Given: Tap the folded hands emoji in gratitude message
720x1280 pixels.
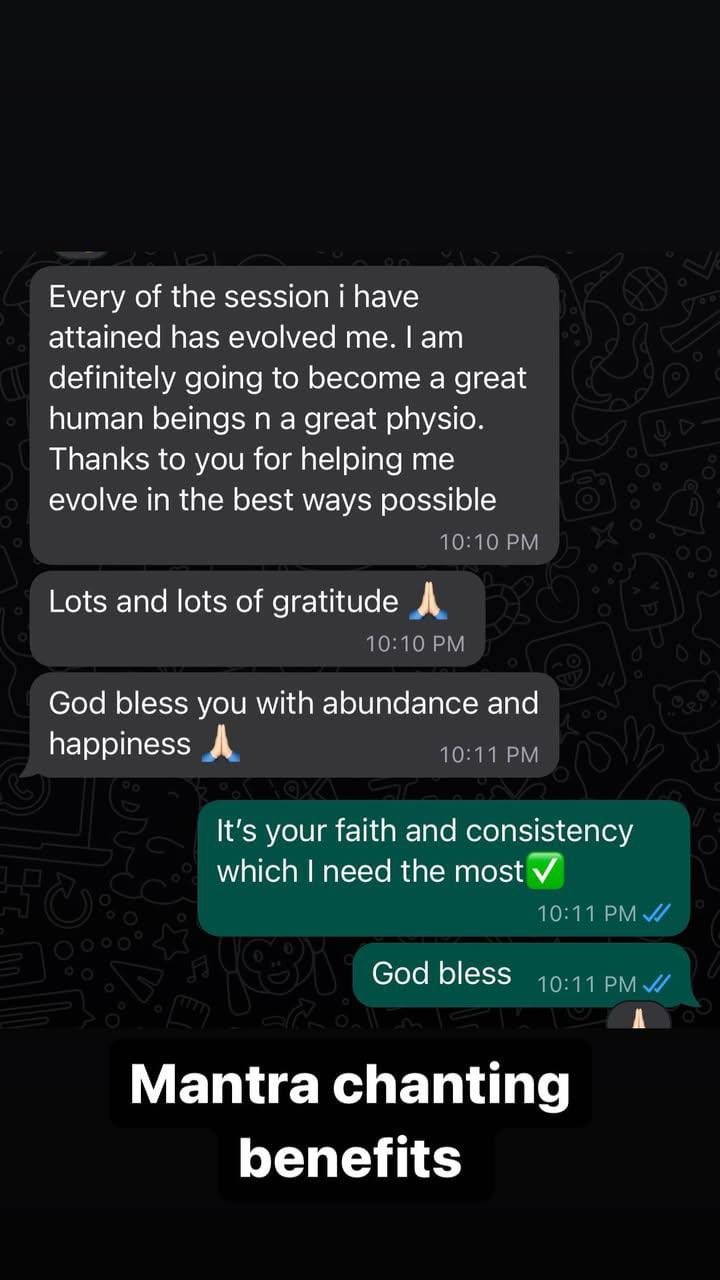Looking at the screenshot, I should [429, 600].
